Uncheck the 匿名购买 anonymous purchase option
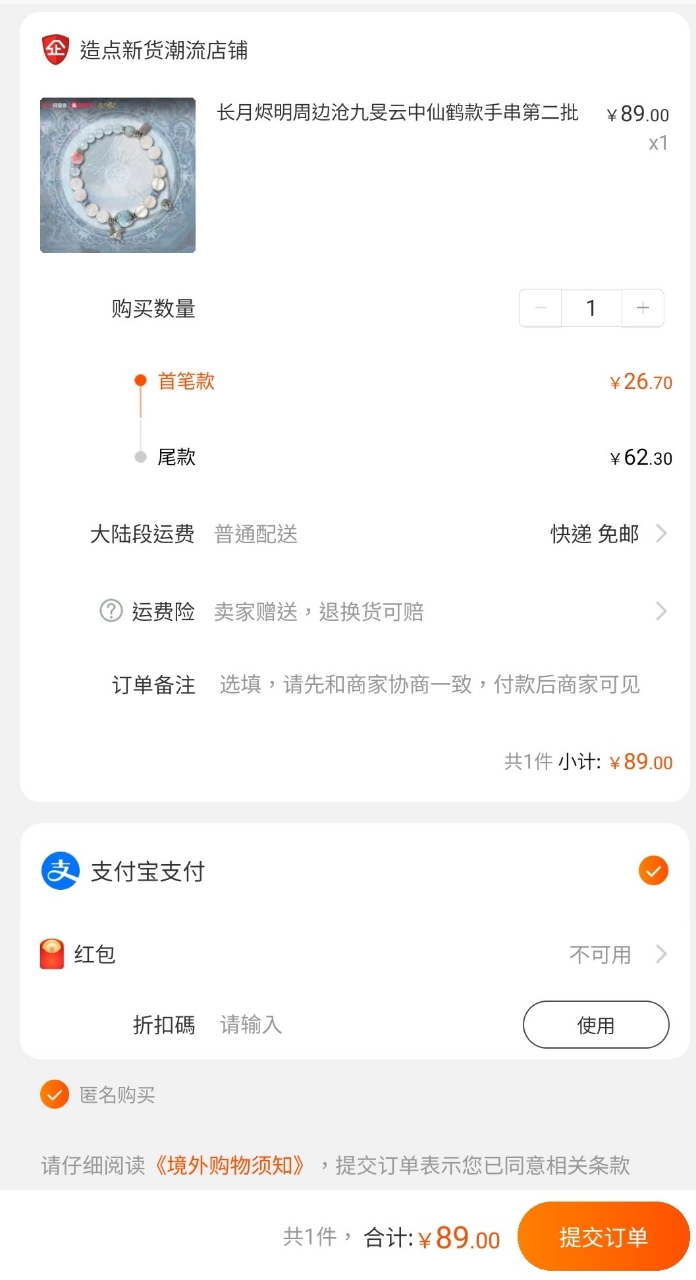The image size is (696, 1280). (x=55, y=1095)
